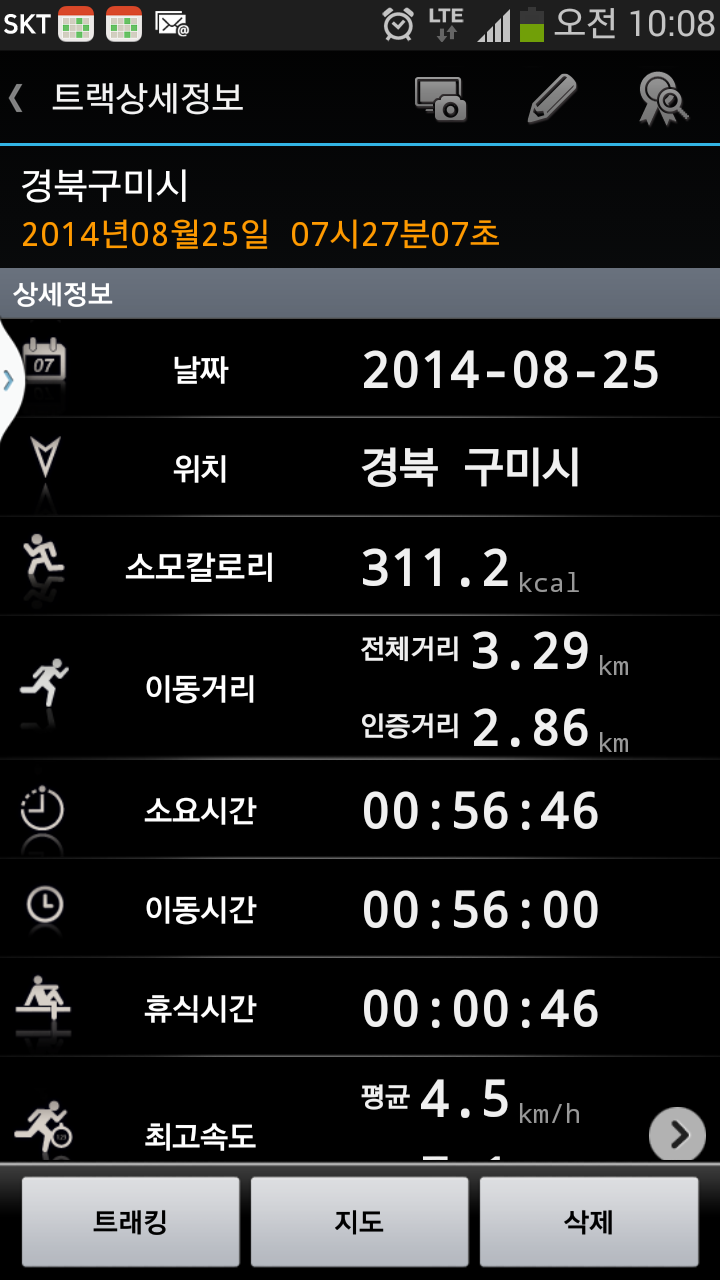This screenshot has height=1280, width=720.
Task: Go back from track details screen
Action: click(18, 98)
